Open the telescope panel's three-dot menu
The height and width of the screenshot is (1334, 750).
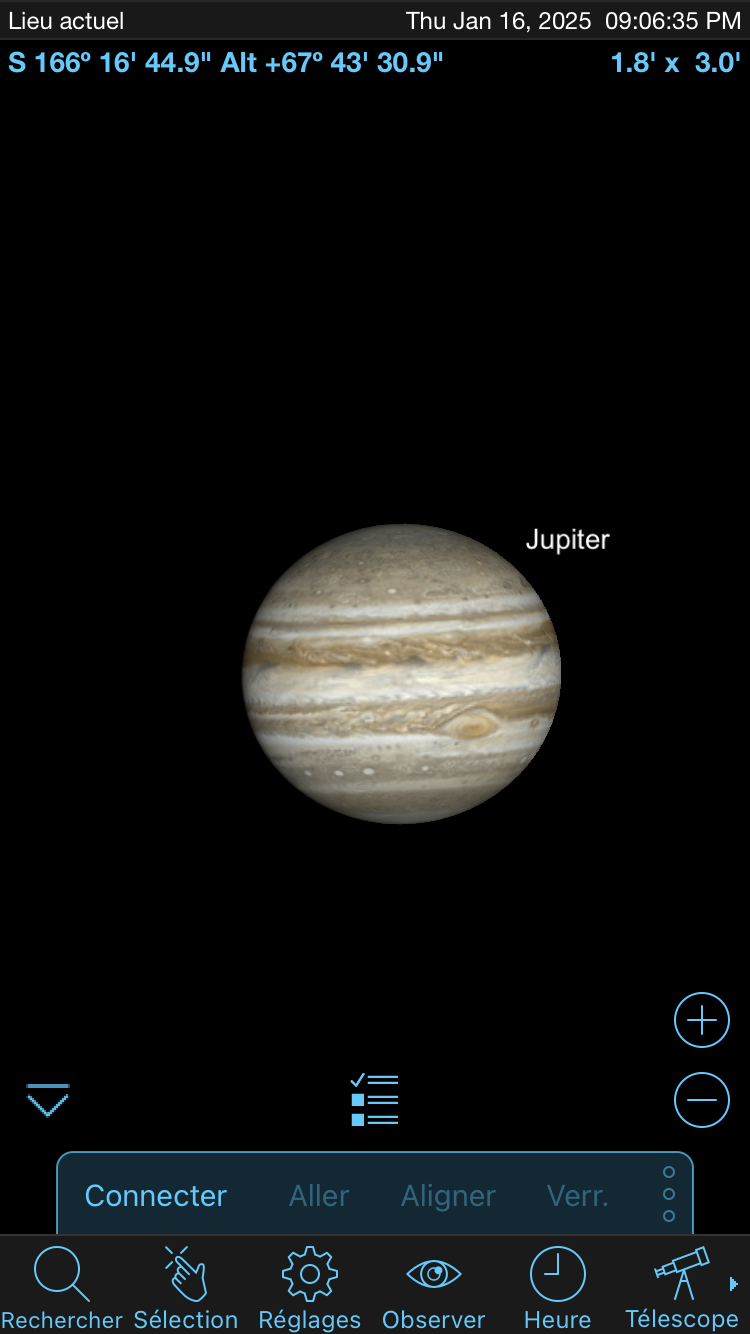[x=669, y=1194]
